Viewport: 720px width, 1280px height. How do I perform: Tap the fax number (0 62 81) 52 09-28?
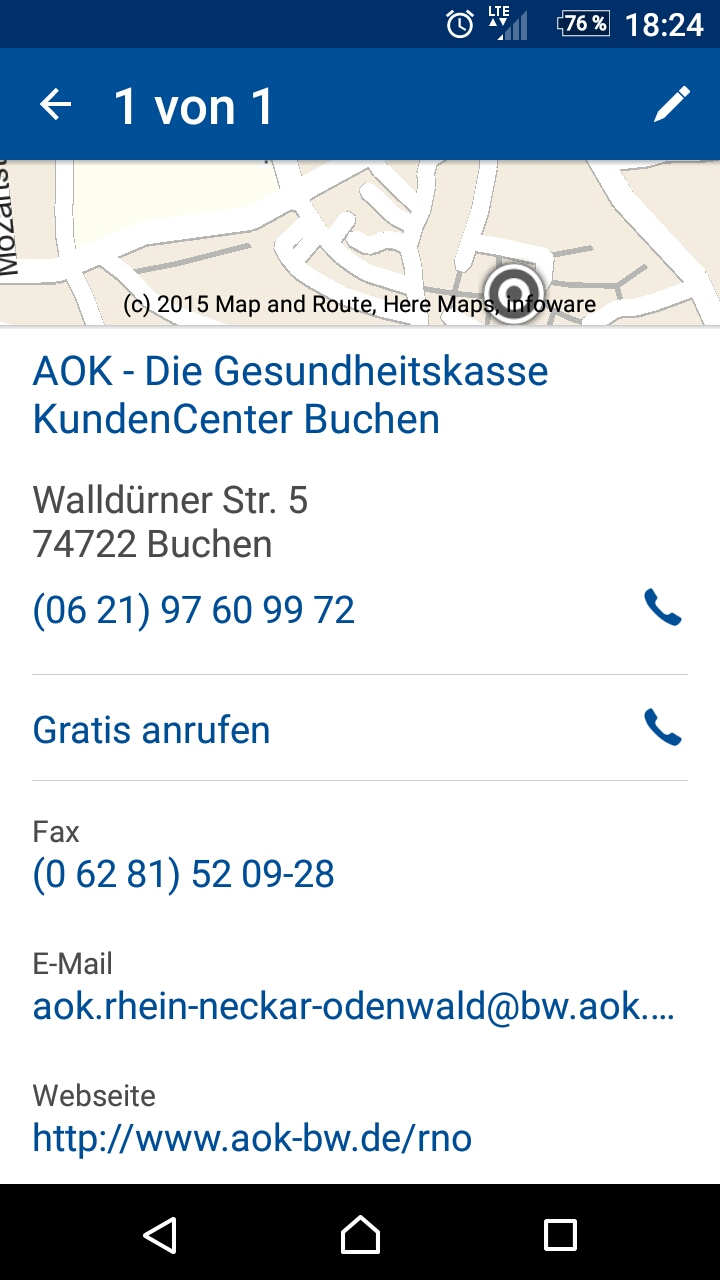[x=184, y=875]
